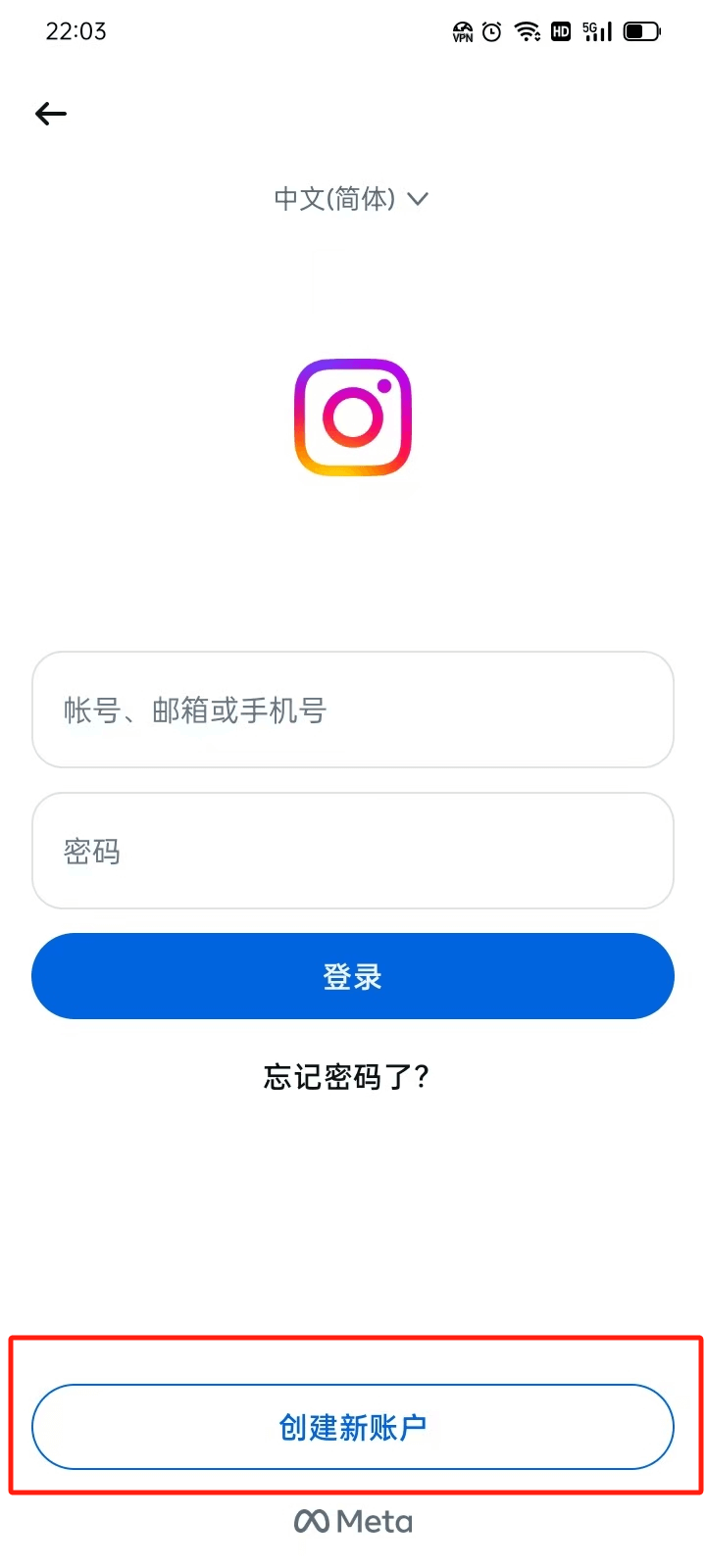Tap the Wi-Fi signal icon

tap(527, 30)
